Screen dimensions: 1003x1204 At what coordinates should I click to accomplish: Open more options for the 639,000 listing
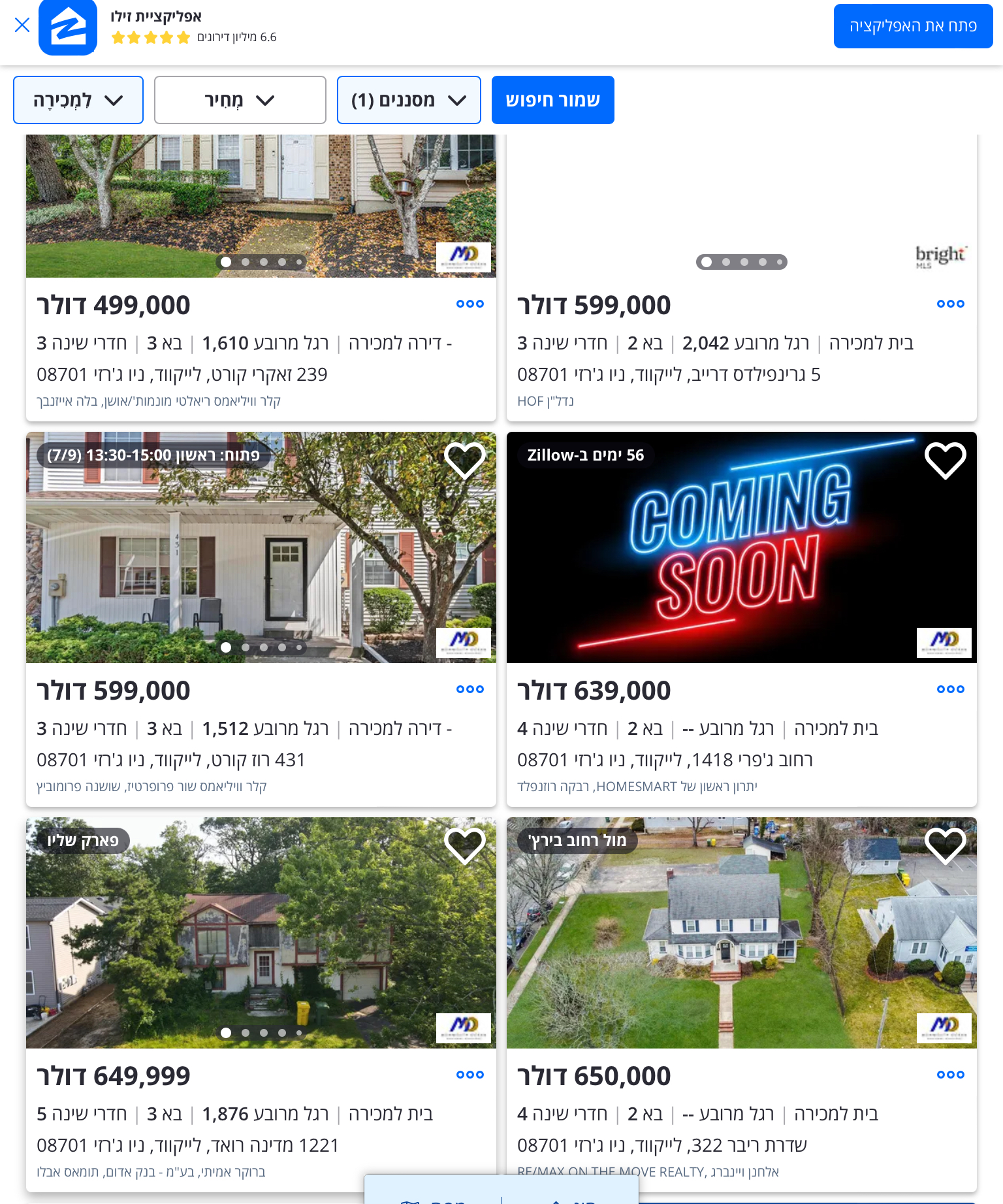coord(950,689)
